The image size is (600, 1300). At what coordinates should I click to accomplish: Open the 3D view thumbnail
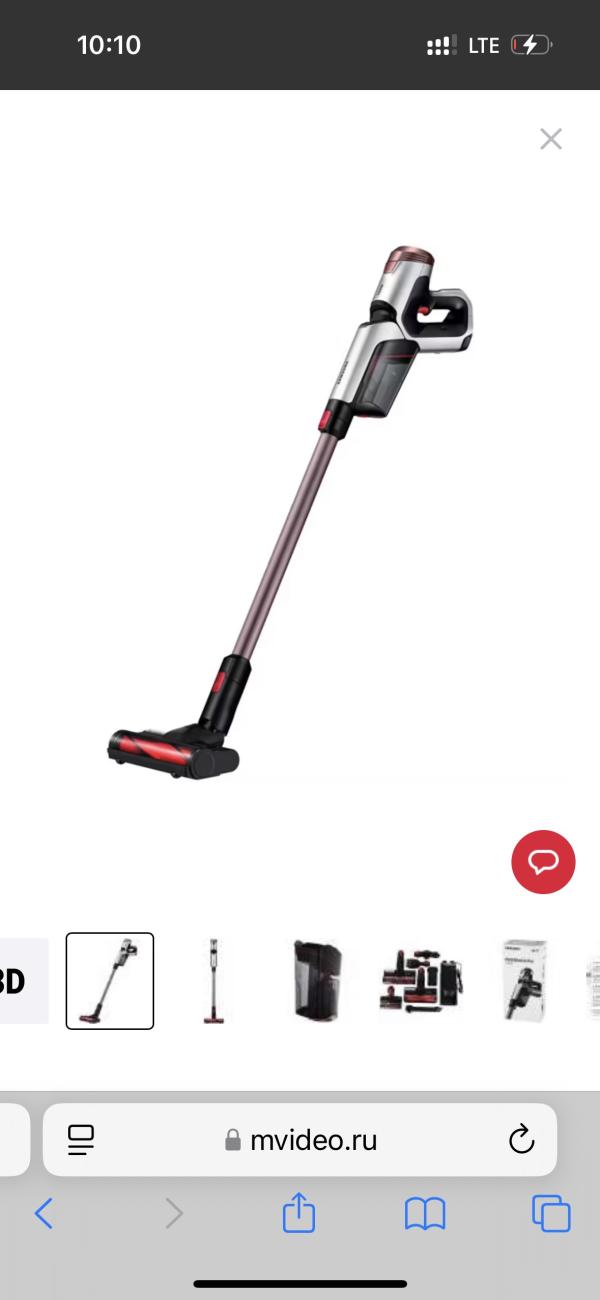(22, 981)
